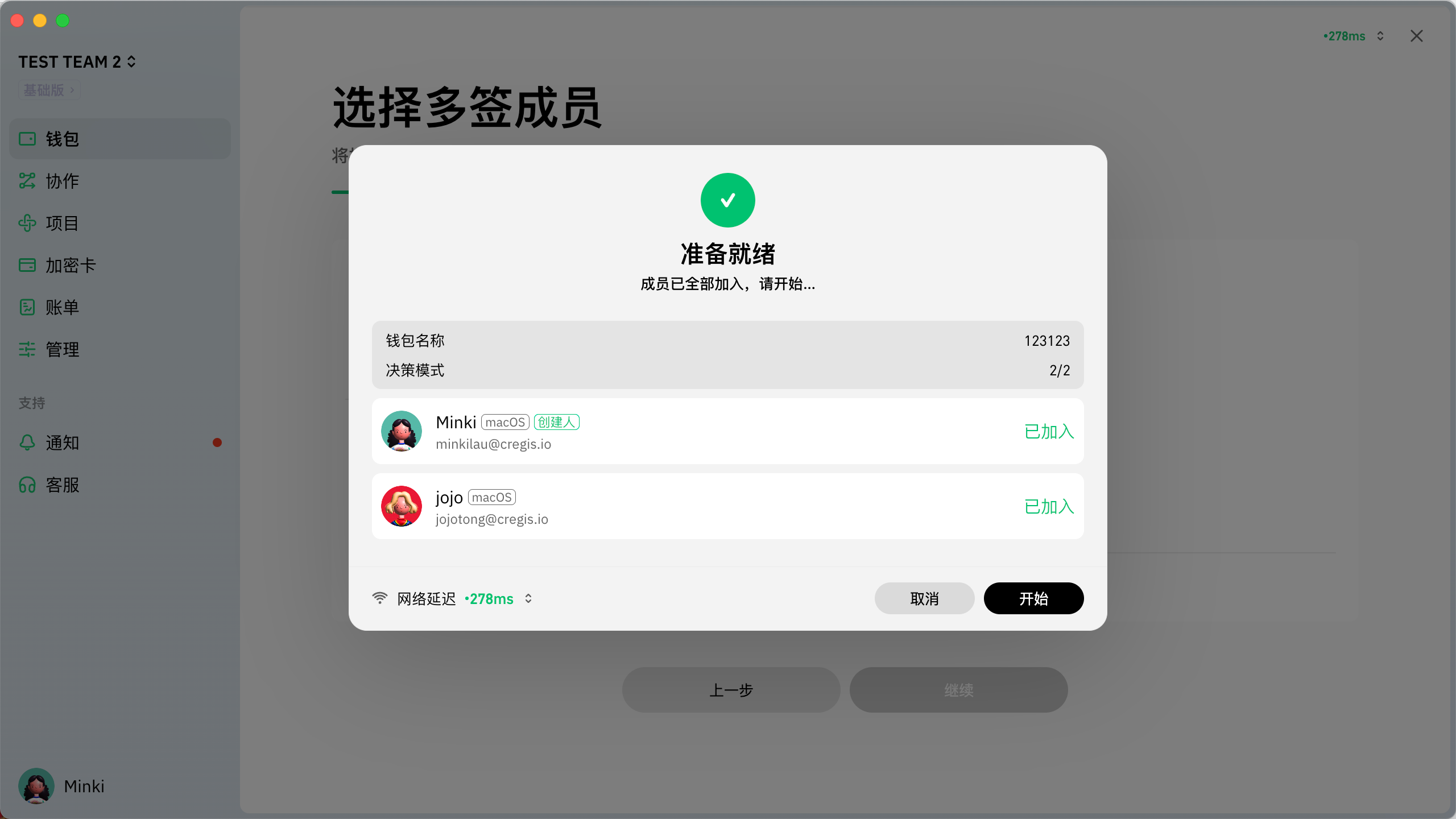
Task: View 账单 in the sidebar
Action: click(x=63, y=307)
